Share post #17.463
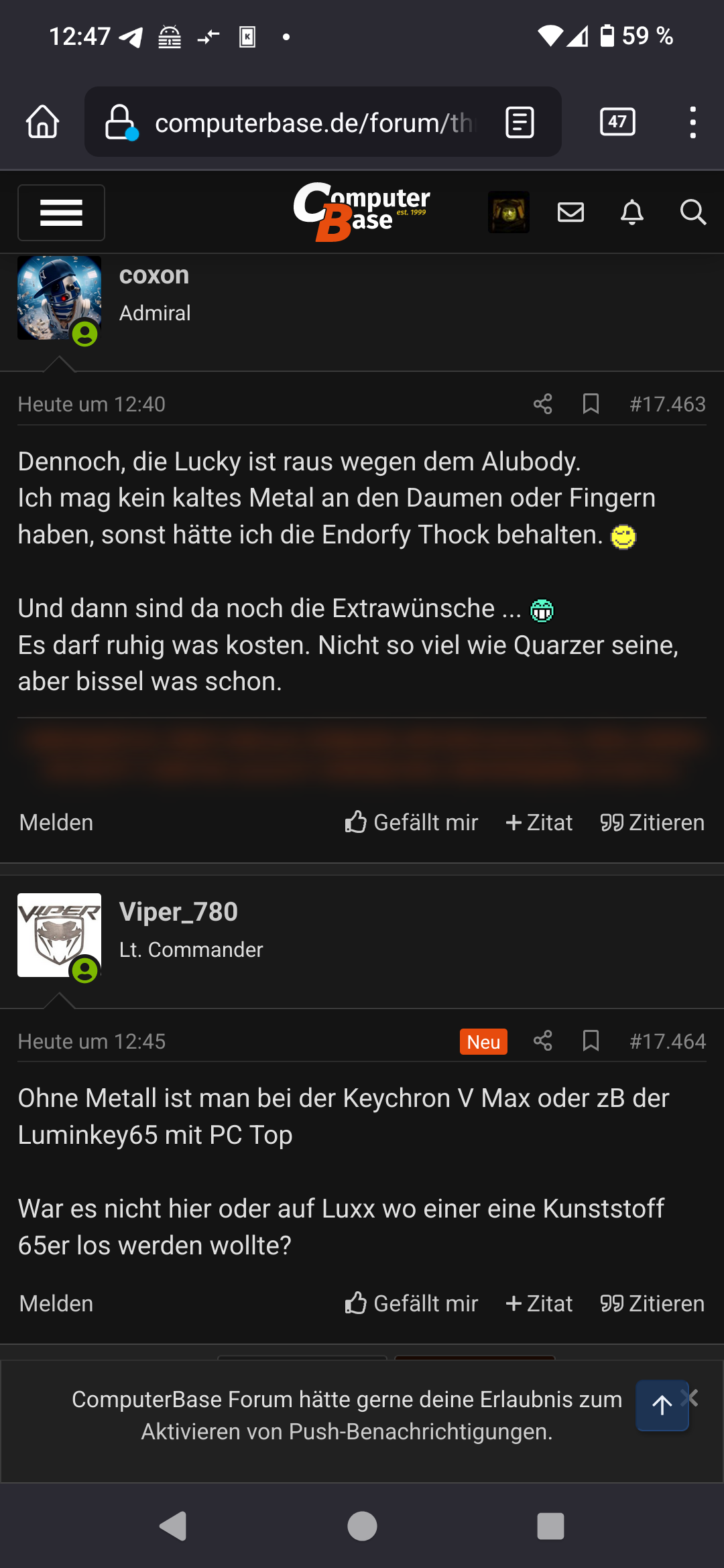Viewport: 724px width, 1568px height. point(542,404)
